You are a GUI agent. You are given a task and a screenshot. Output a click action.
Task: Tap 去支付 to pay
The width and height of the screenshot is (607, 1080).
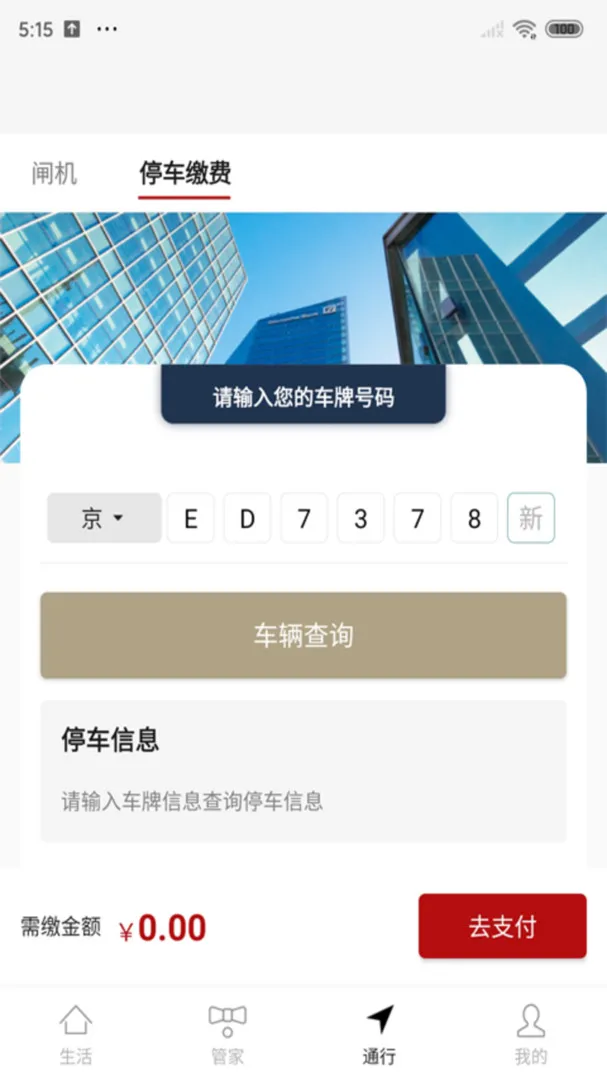coord(502,926)
